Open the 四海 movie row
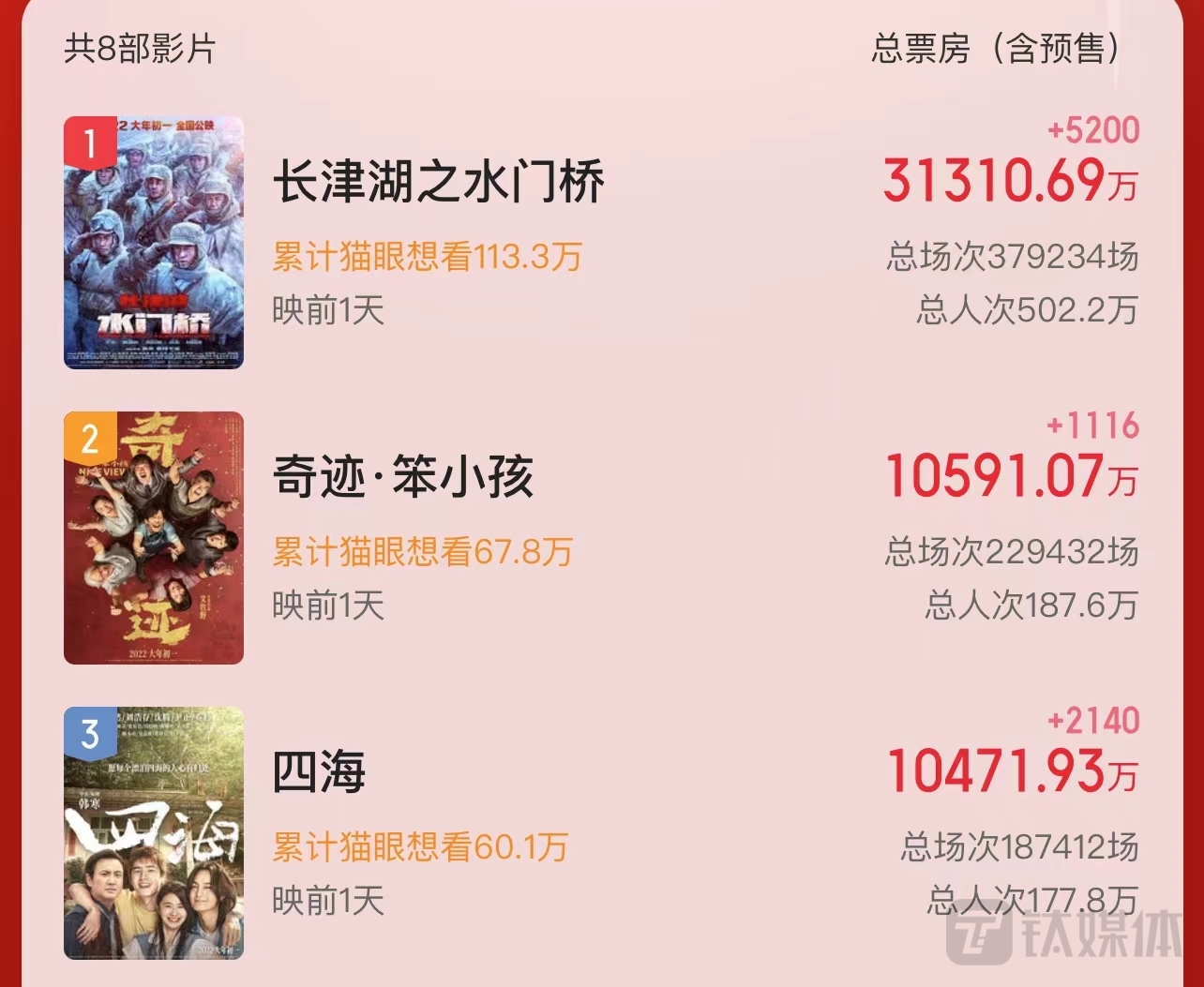 pos(319,772)
